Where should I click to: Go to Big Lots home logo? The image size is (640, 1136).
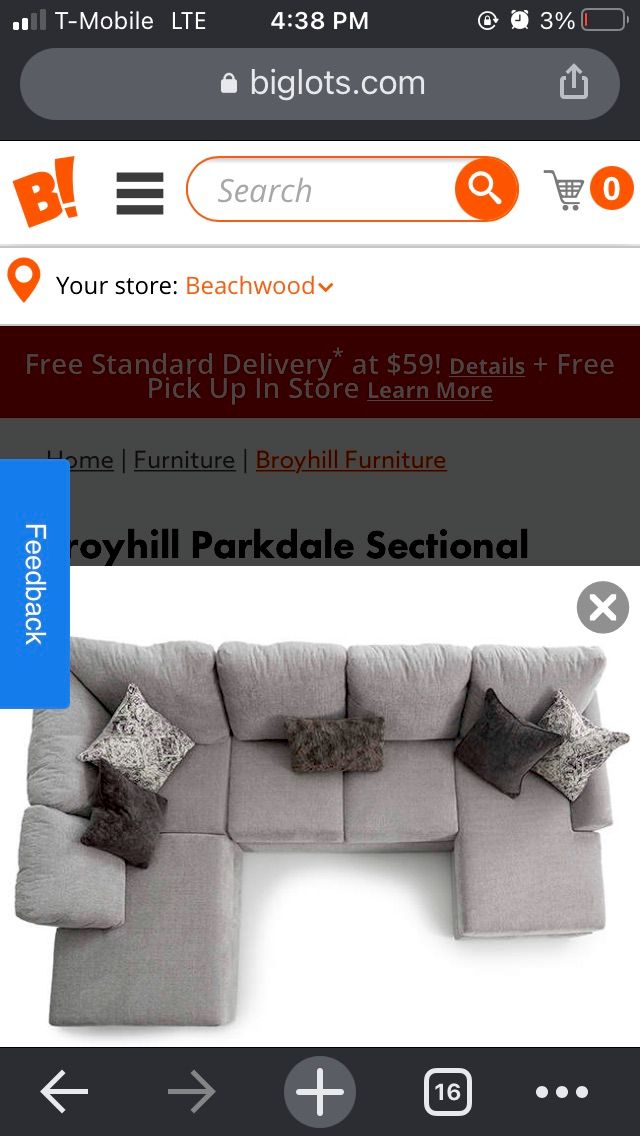(x=46, y=192)
